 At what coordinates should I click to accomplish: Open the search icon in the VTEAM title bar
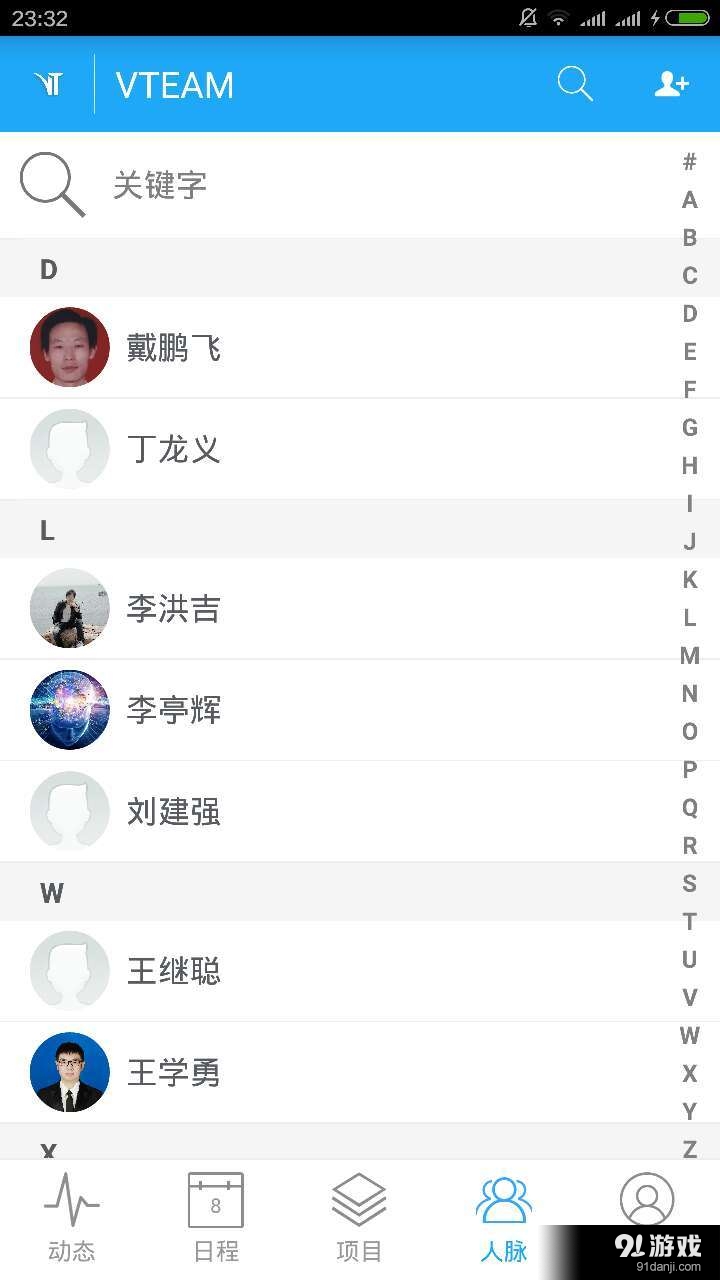(x=575, y=85)
